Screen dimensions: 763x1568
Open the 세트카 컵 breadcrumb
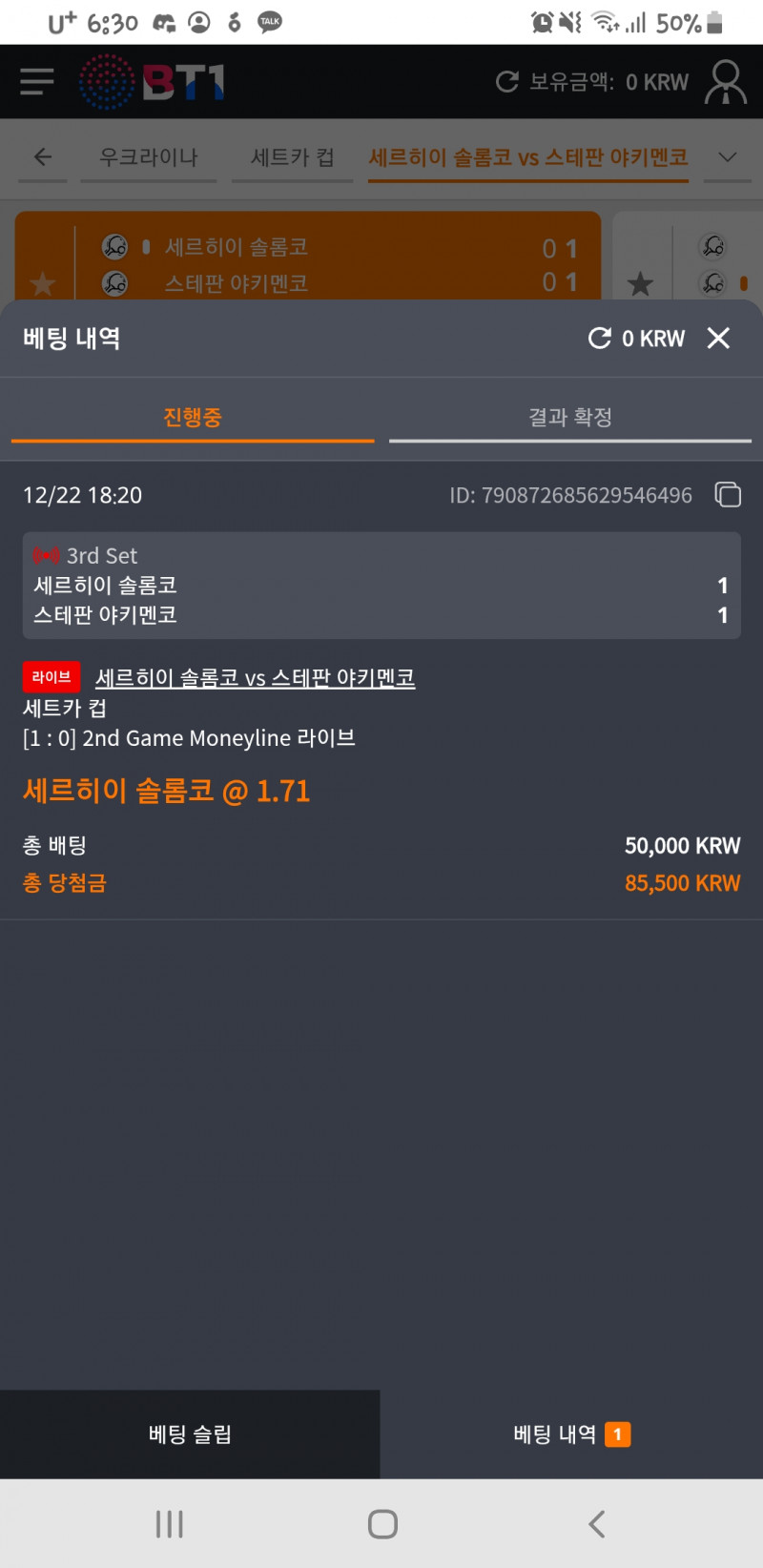292,157
